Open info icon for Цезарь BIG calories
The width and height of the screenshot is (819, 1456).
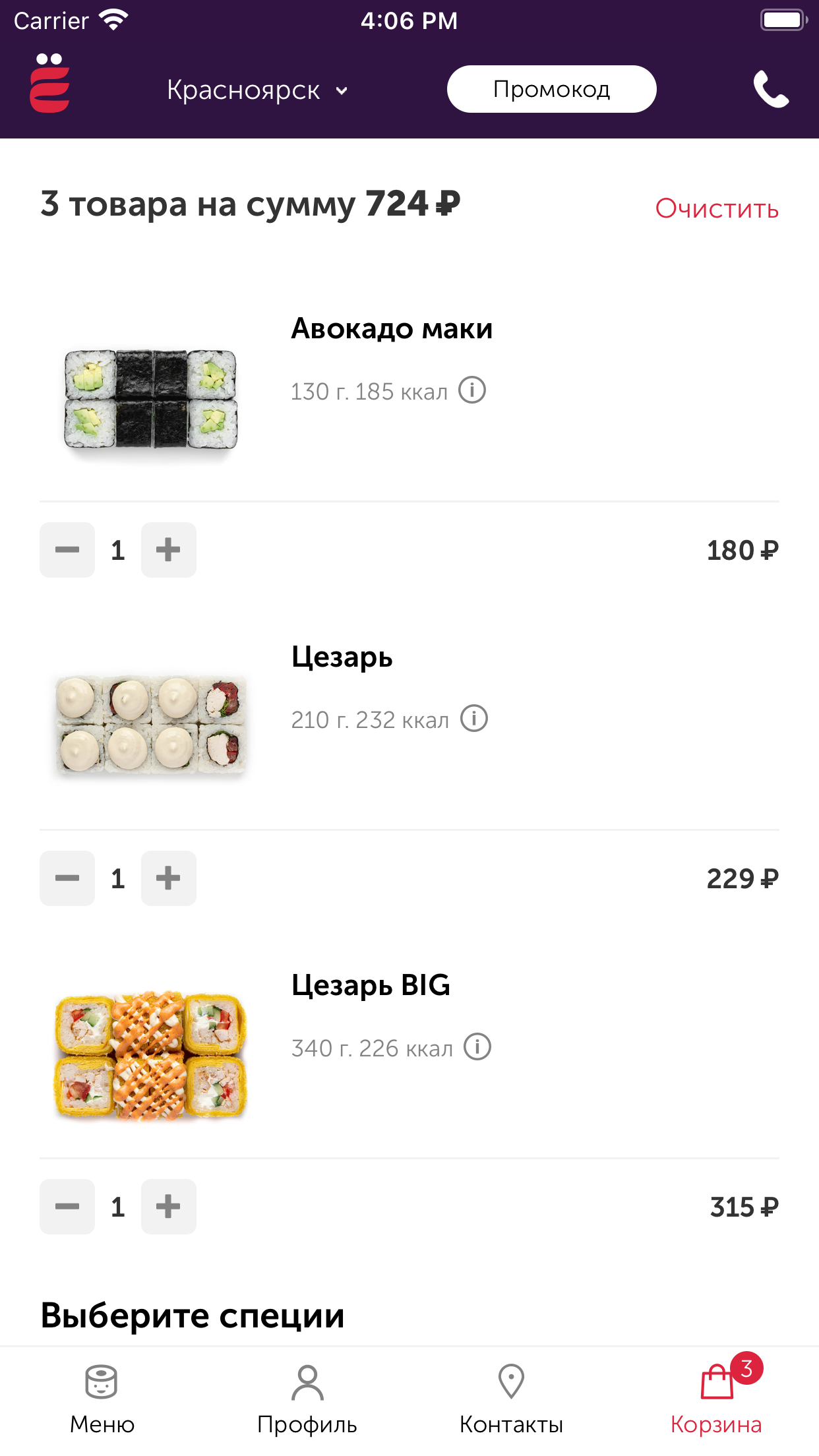(x=477, y=1046)
